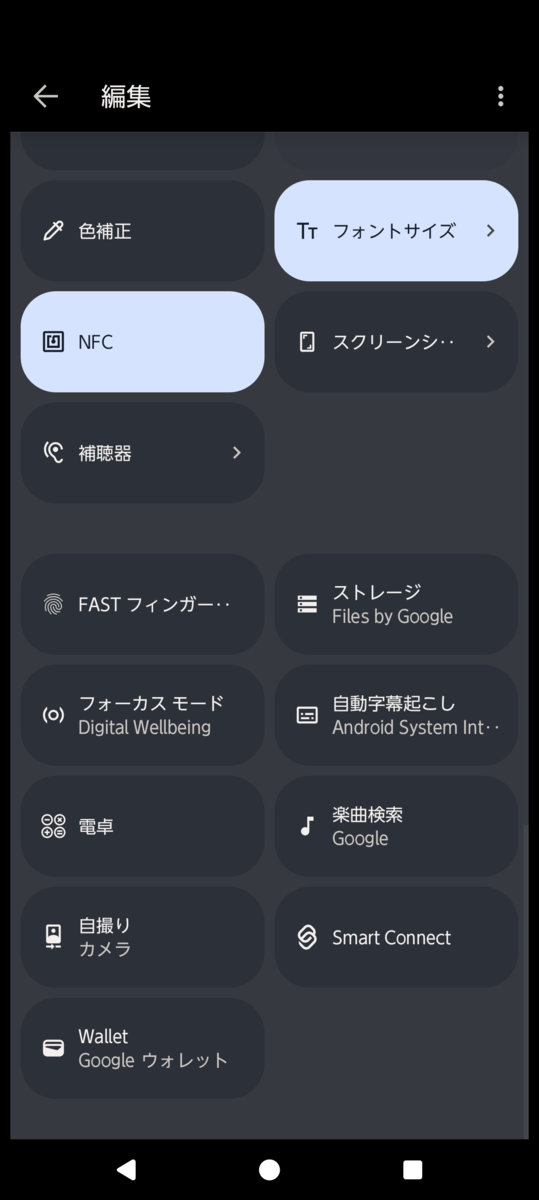Tap the 自撮り カメラ tile
Viewport: 539px width, 1200px height.
[x=142, y=937]
